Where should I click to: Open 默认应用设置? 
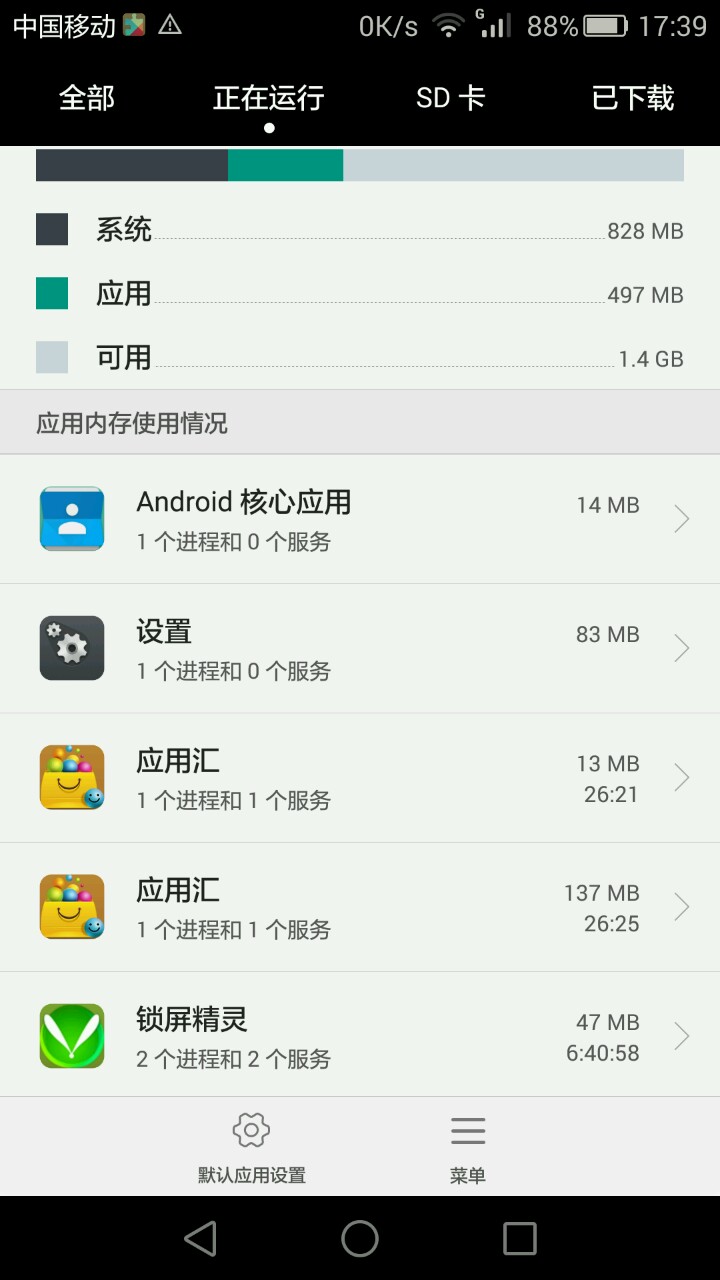point(251,1147)
